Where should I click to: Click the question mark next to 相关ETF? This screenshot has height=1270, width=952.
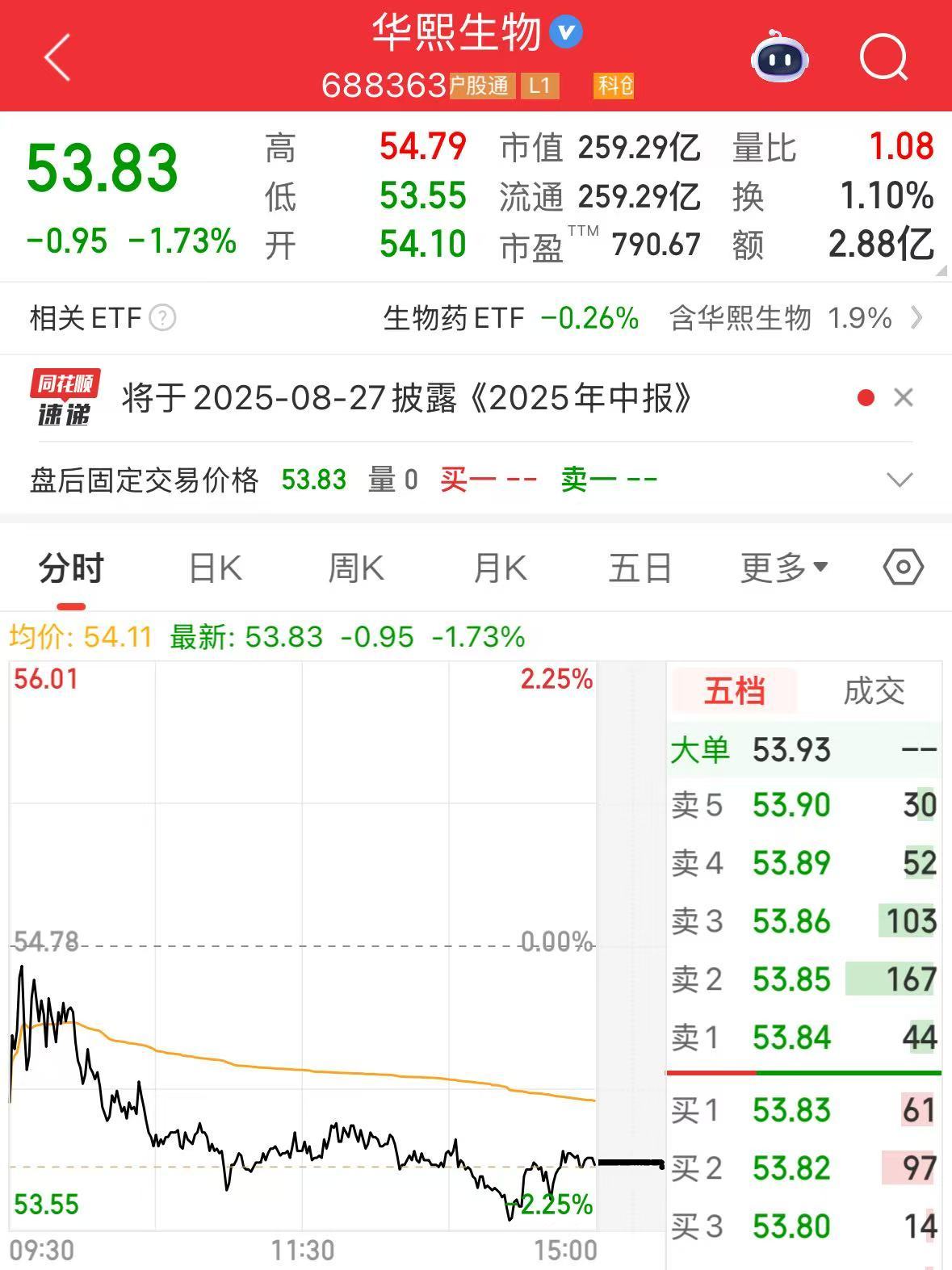(x=166, y=318)
